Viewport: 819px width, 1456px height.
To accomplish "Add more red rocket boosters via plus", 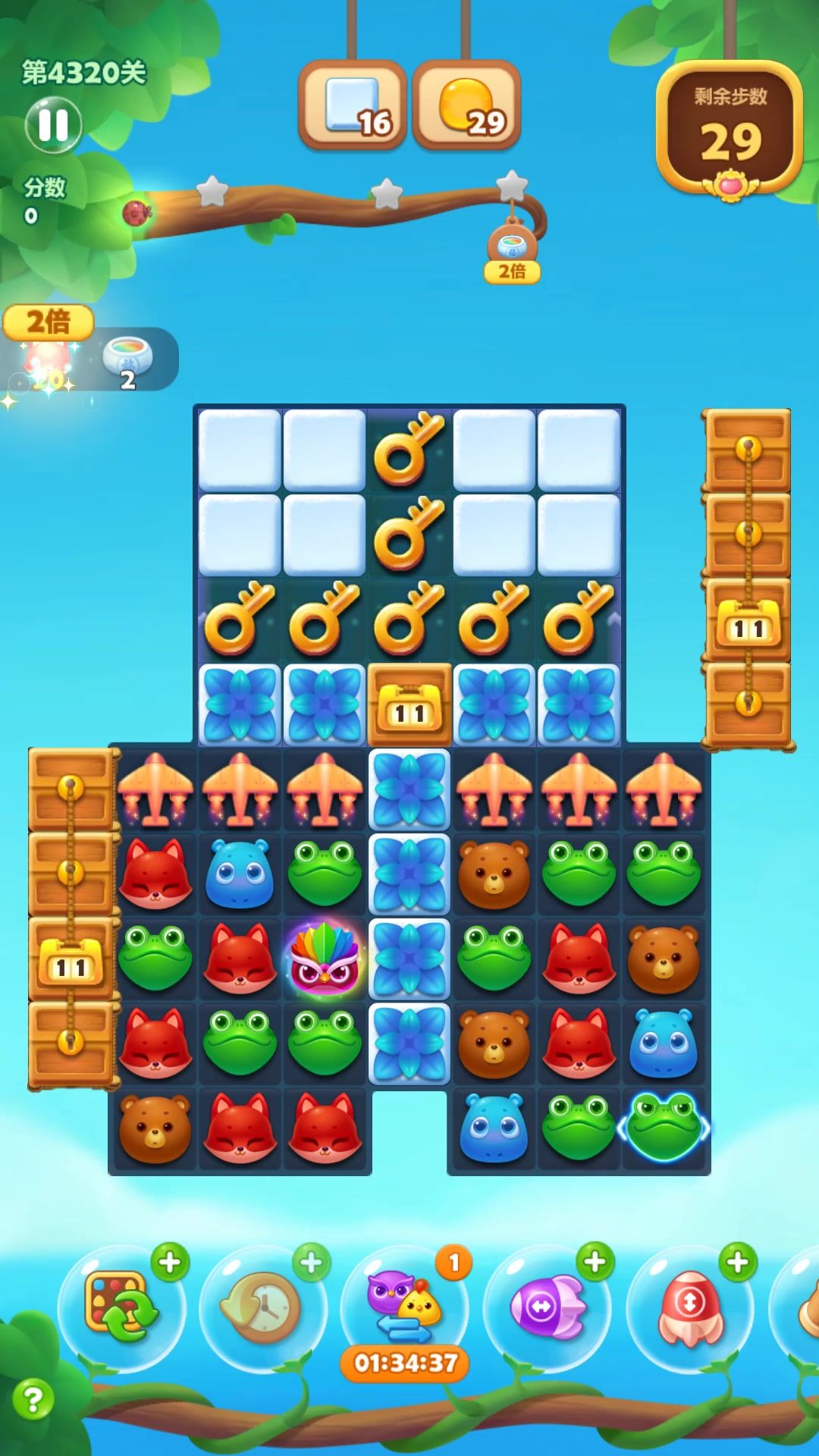I will coord(737,1263).
